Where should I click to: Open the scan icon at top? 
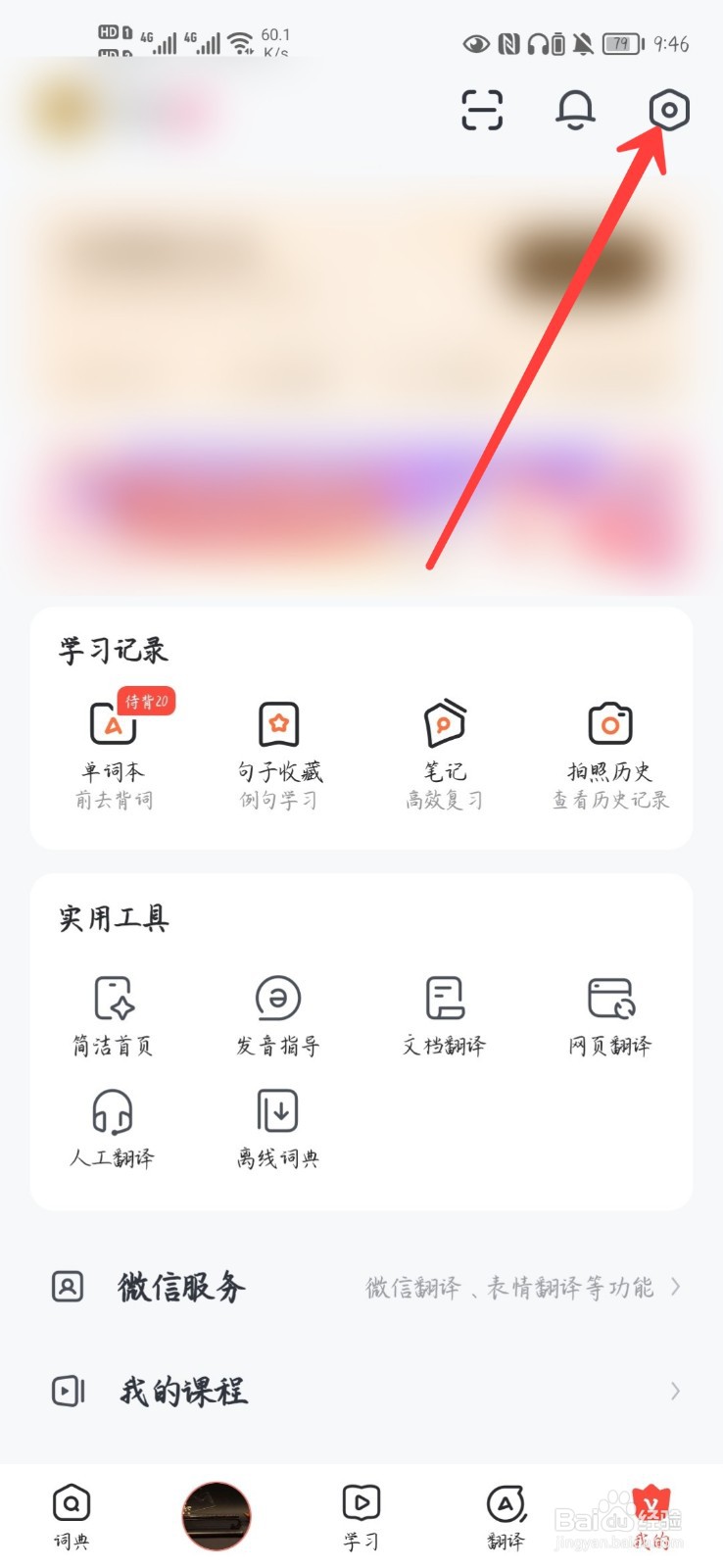[x=482, y=111]
